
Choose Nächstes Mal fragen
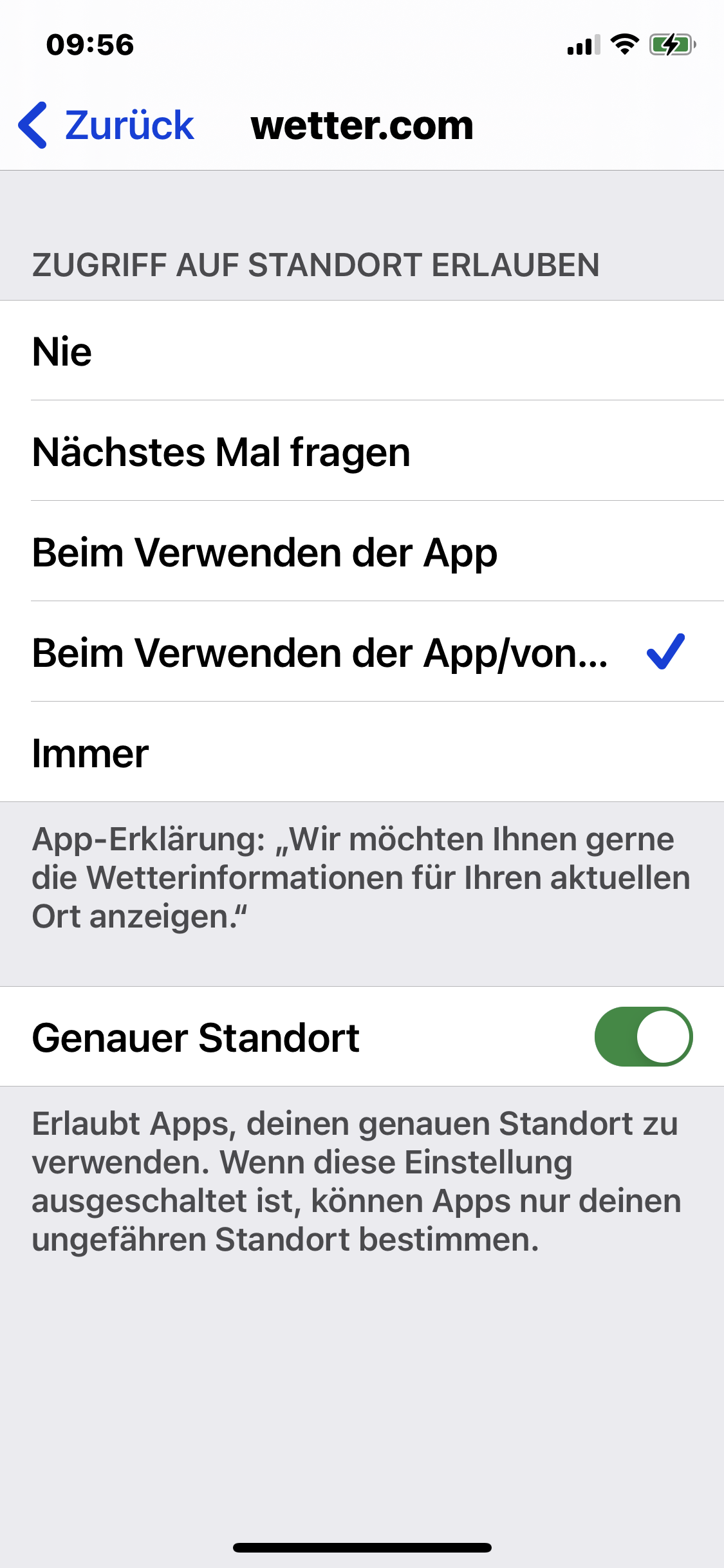[360, 452]
